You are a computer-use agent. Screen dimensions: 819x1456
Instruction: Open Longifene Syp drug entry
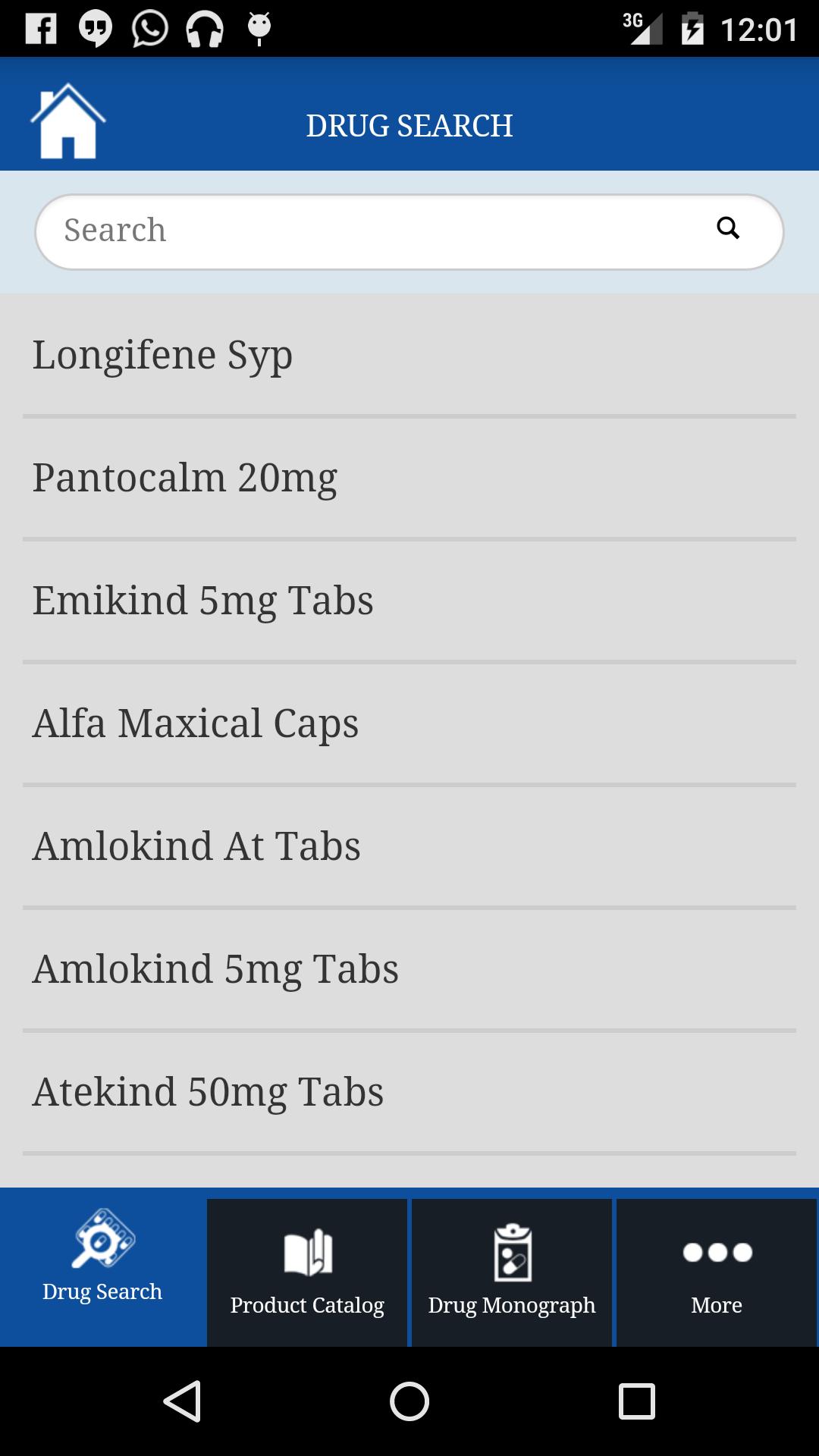coord(409,355)
